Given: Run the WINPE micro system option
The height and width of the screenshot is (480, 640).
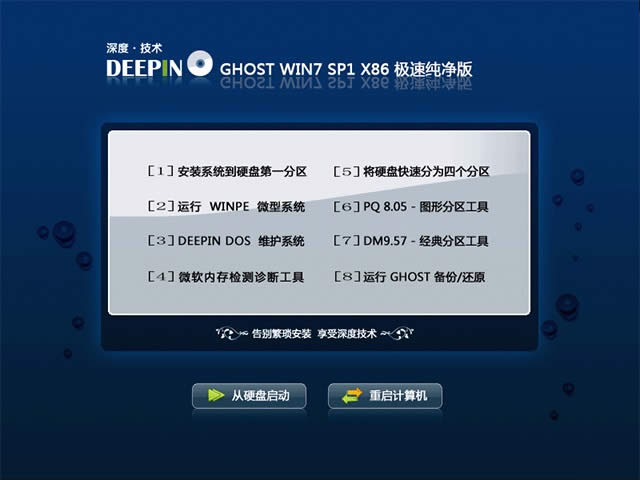Looking at the screenshot, I should coord(226,207).
